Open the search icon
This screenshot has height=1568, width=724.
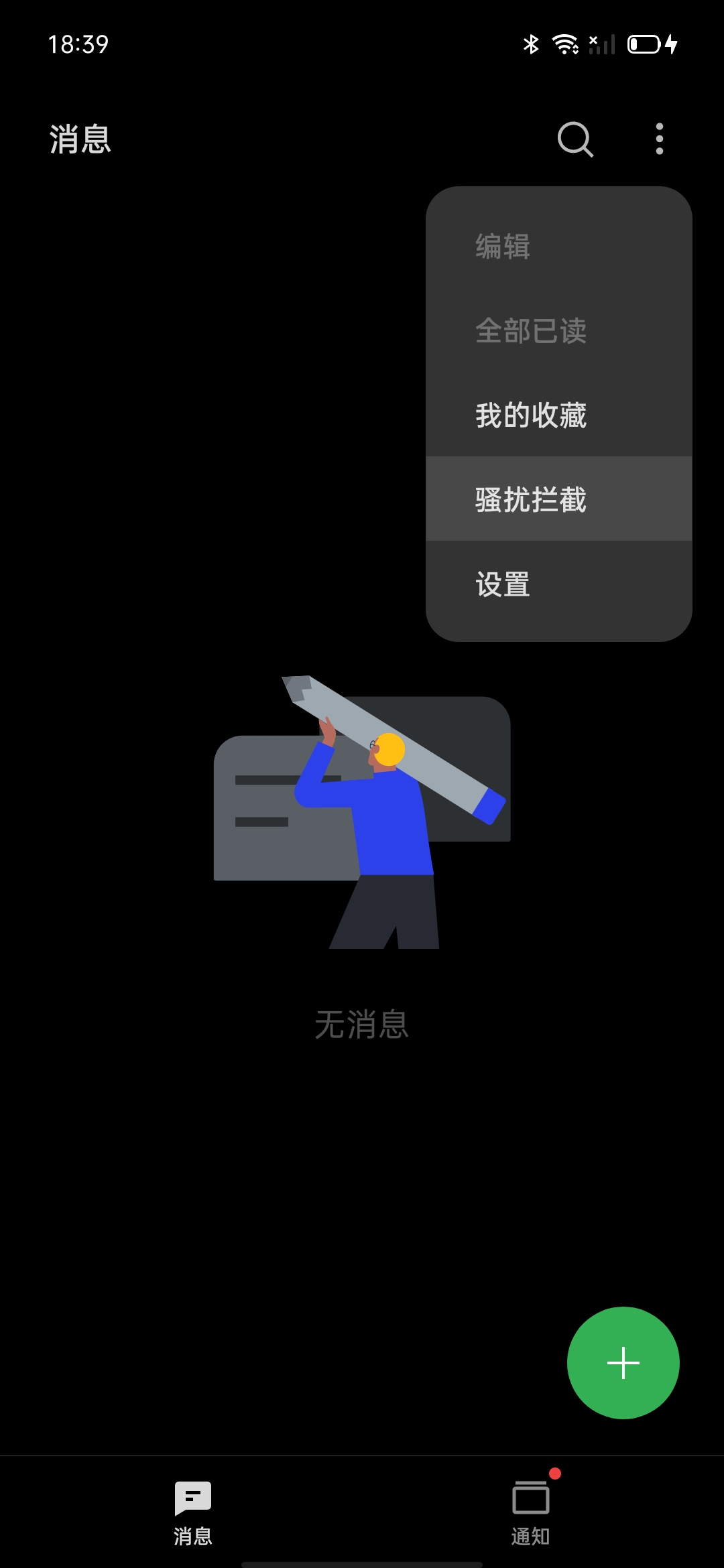coord(575,139)
